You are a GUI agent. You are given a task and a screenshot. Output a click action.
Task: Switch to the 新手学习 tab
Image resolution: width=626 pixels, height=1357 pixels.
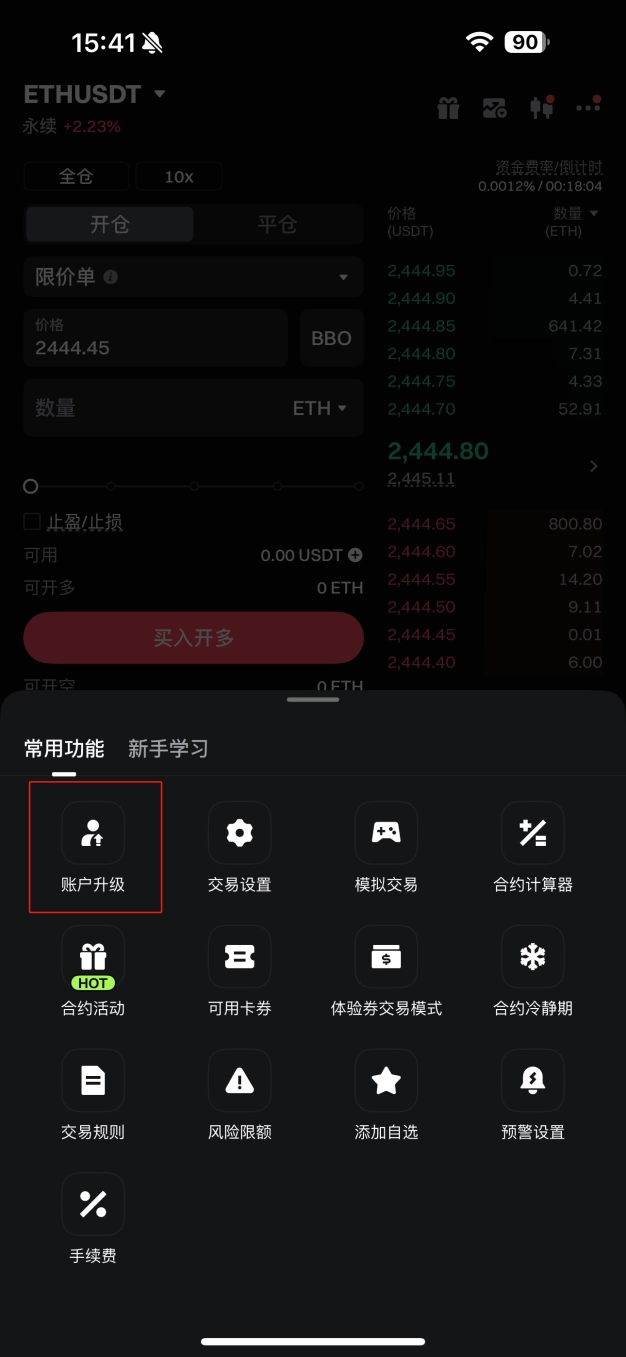(168, 748)
